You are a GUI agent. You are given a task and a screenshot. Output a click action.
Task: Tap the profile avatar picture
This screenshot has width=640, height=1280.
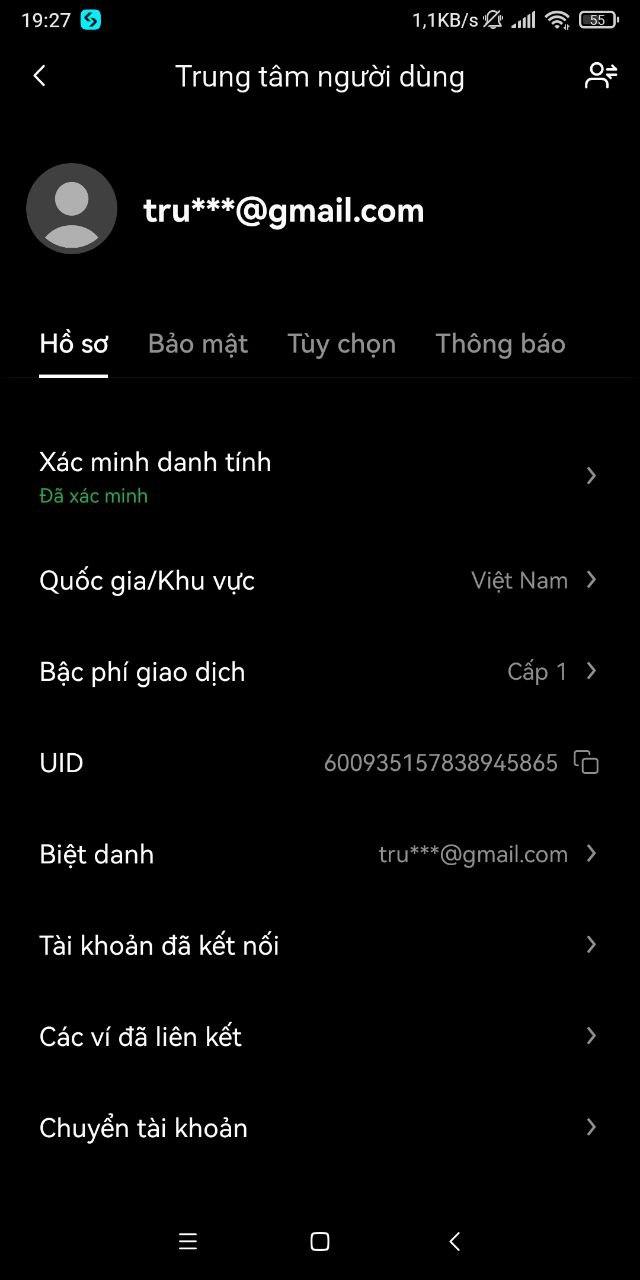71,208
